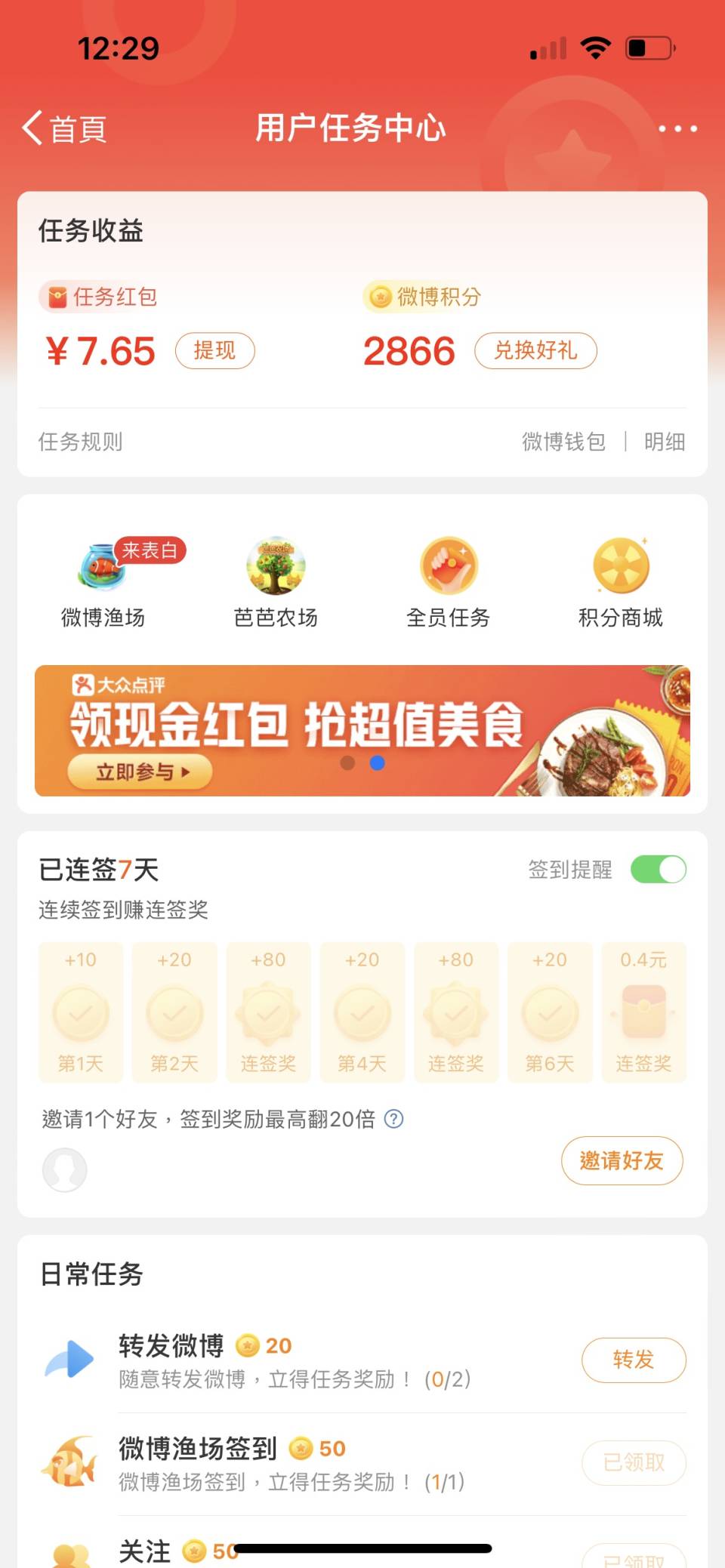Tap 邀请好友 button

[622, 1160]
